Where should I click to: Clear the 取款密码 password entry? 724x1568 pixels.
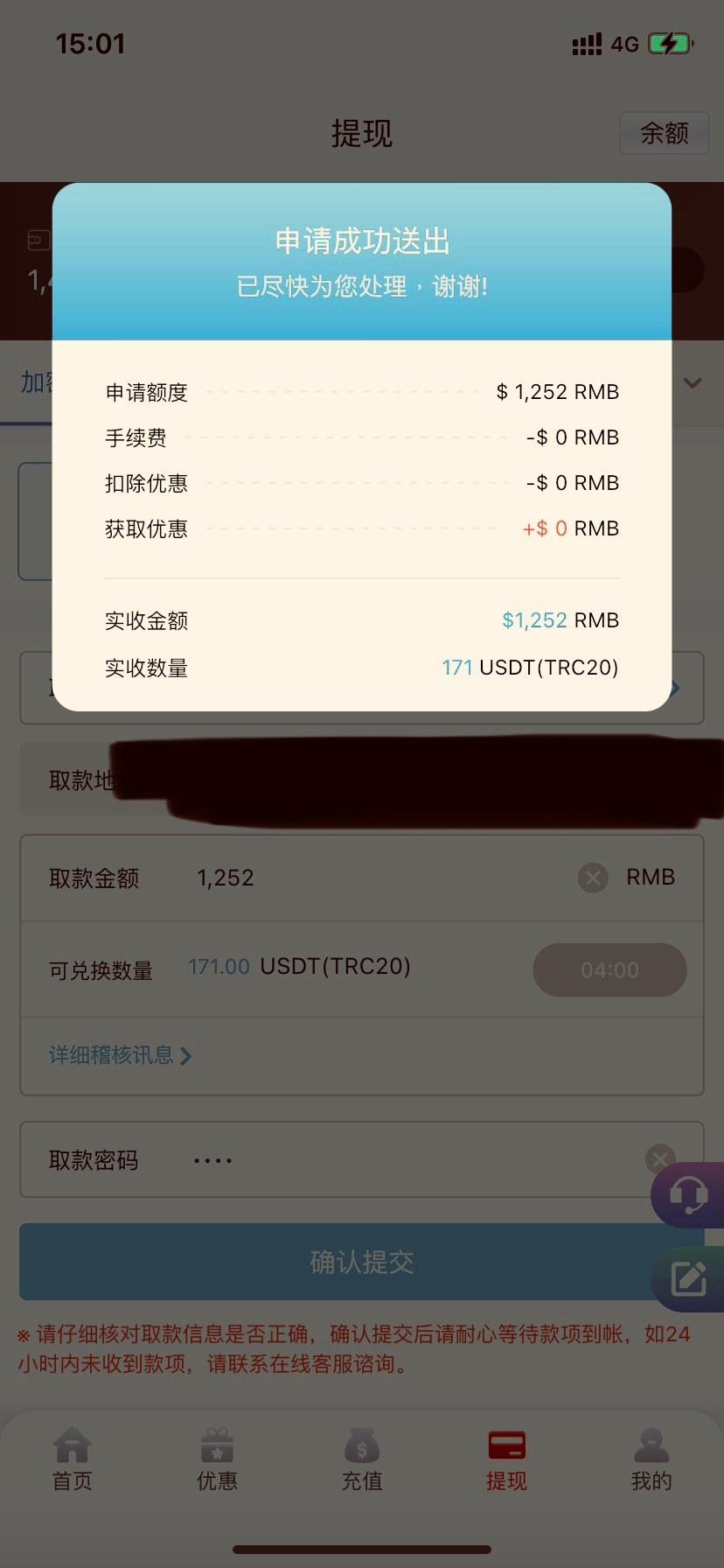[x=658, y=1158]
